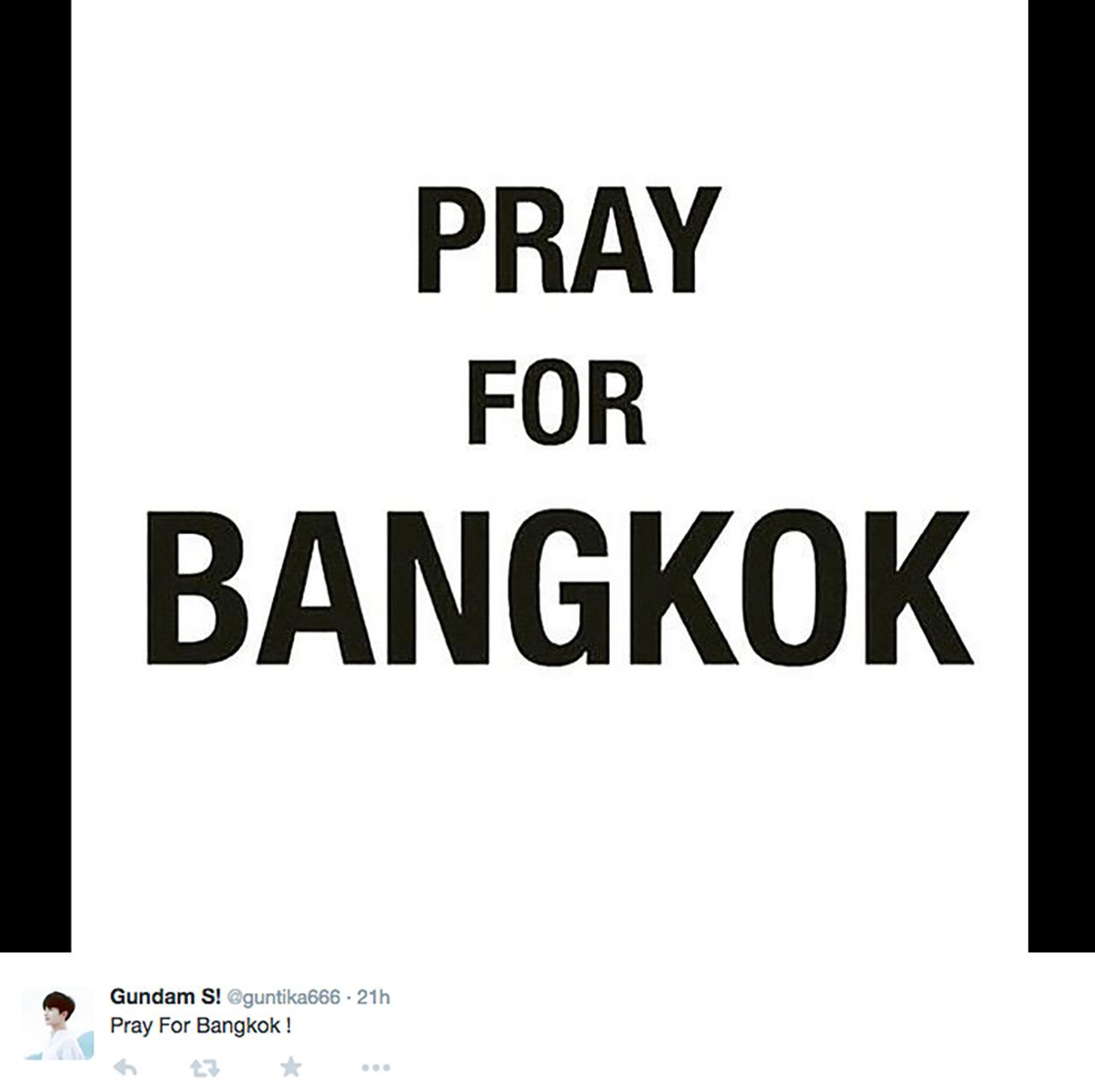Reply to Gundam S!'s tweet

[x=126, y=1067]
